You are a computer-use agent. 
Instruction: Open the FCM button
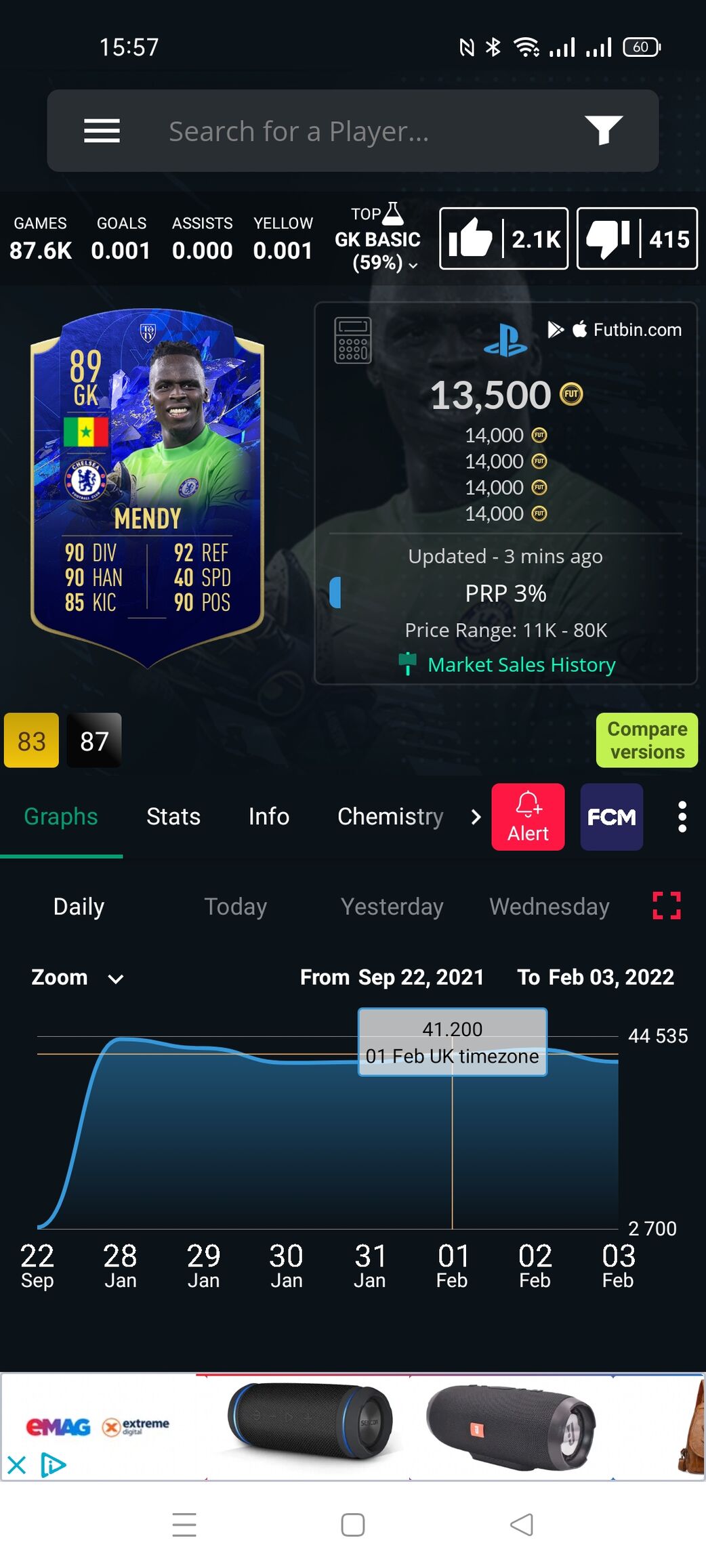coord(611,817)
